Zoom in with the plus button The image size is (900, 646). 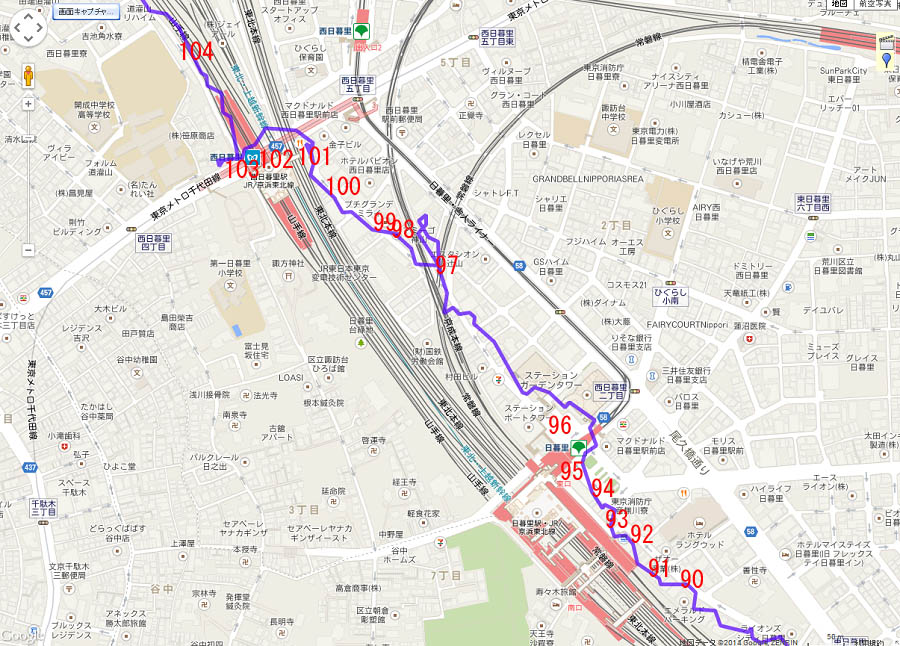pos(28,102)
